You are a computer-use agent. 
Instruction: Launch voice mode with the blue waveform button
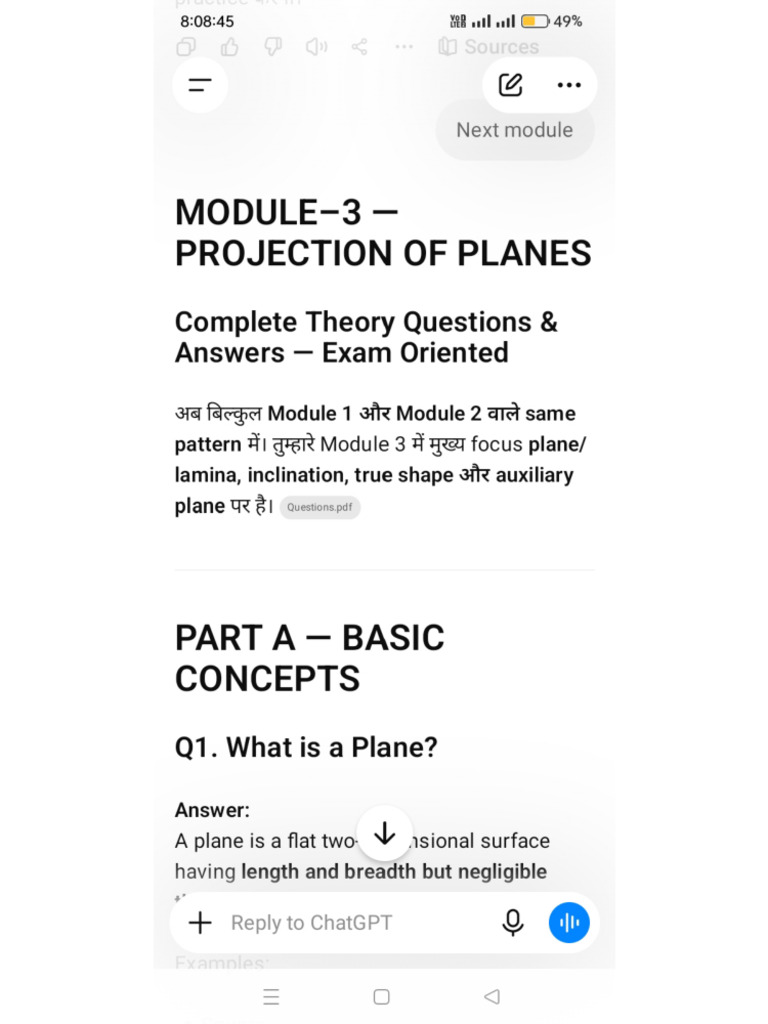[x=569, y=923]
